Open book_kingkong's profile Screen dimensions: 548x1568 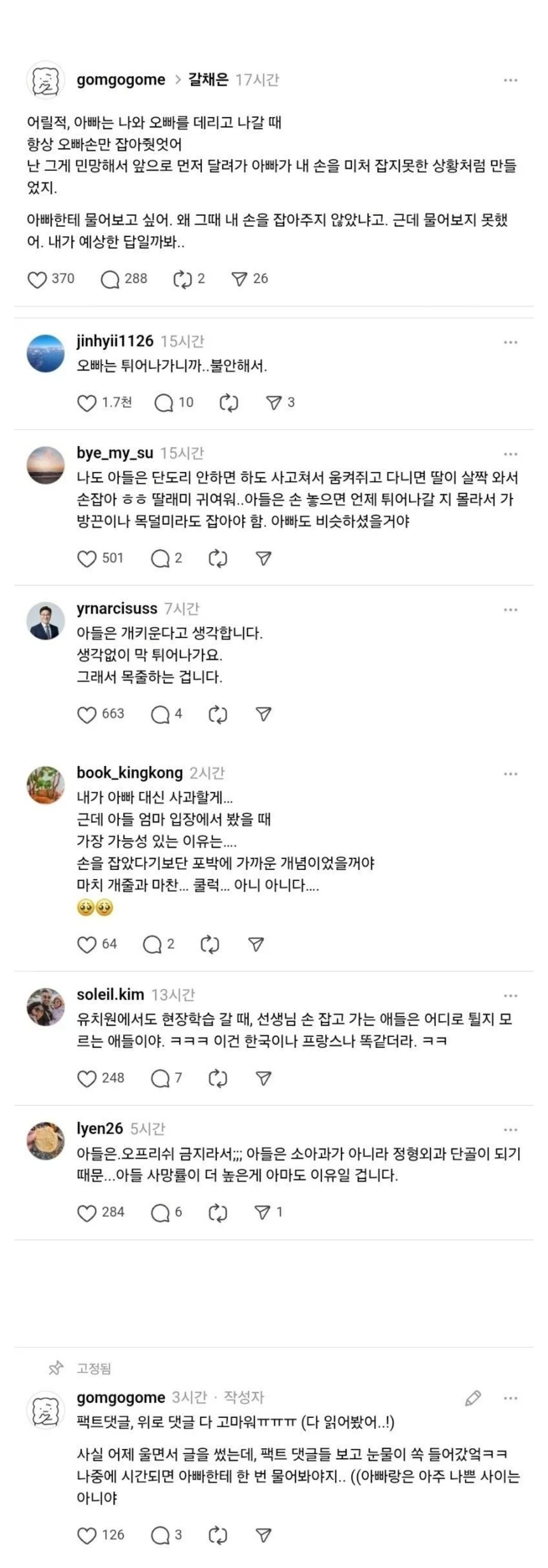[129, 773]
